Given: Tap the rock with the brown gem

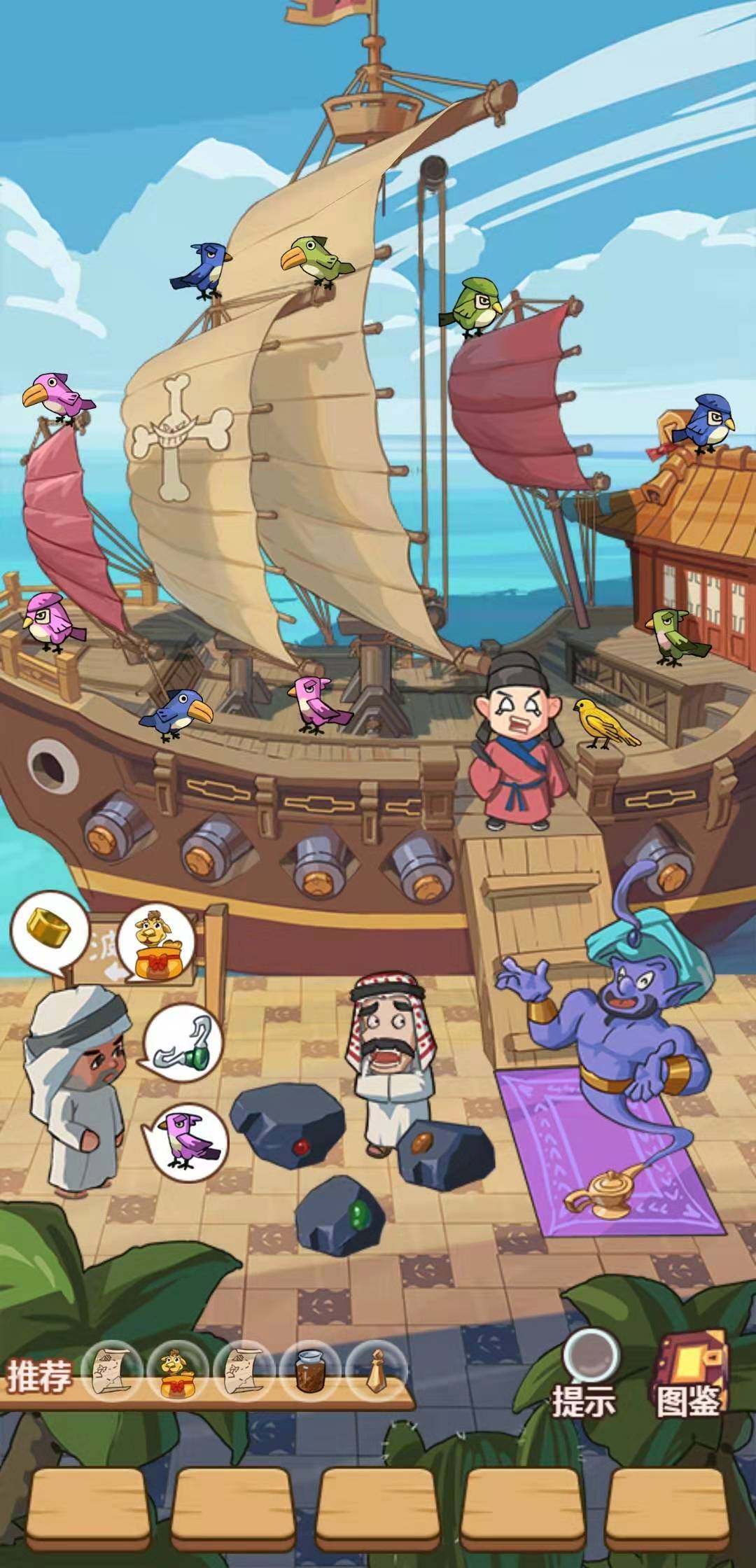Looking at the screenshot, I should pyautogui.click(x=444, y=1152).
